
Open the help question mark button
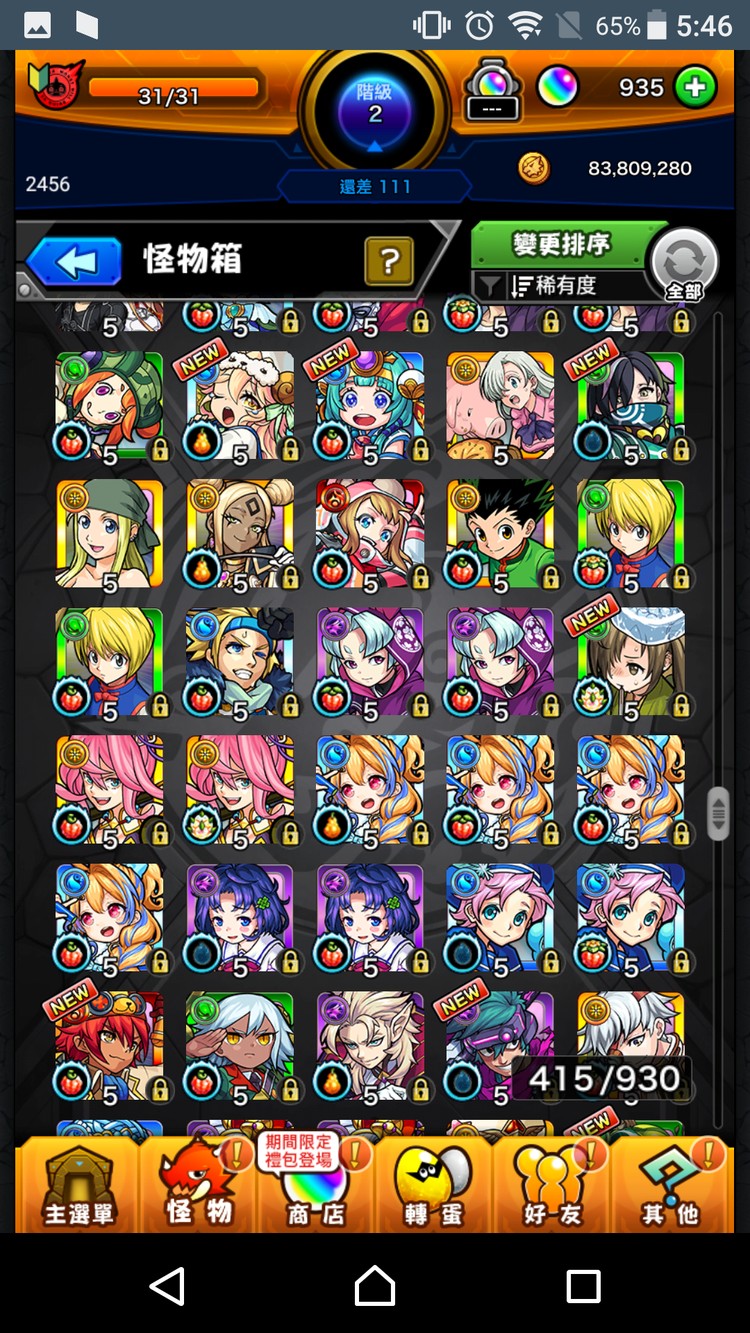(389, 262)
